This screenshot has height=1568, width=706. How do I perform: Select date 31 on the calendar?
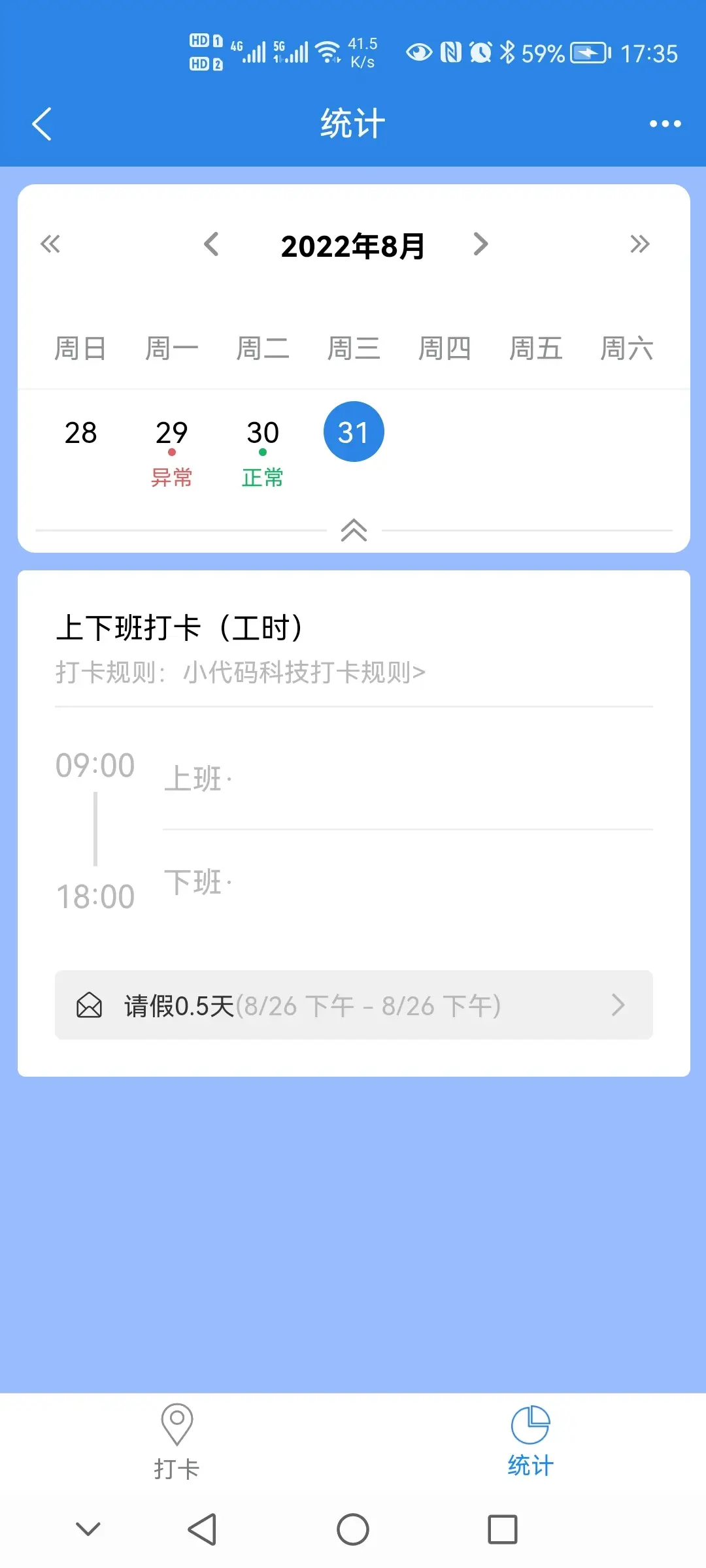pos(354,432)
